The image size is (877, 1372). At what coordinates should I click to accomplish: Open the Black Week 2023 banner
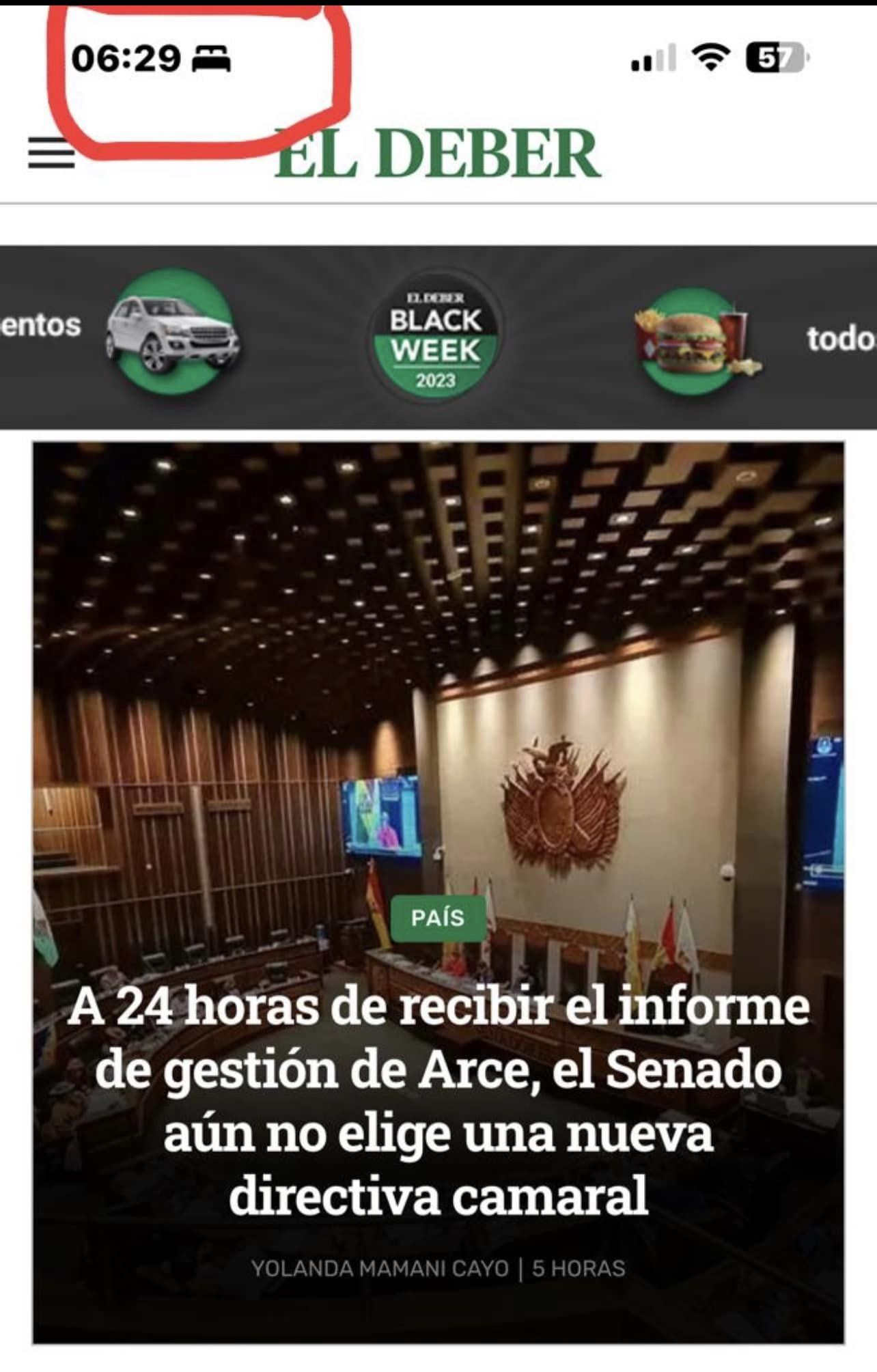point(435,337)
